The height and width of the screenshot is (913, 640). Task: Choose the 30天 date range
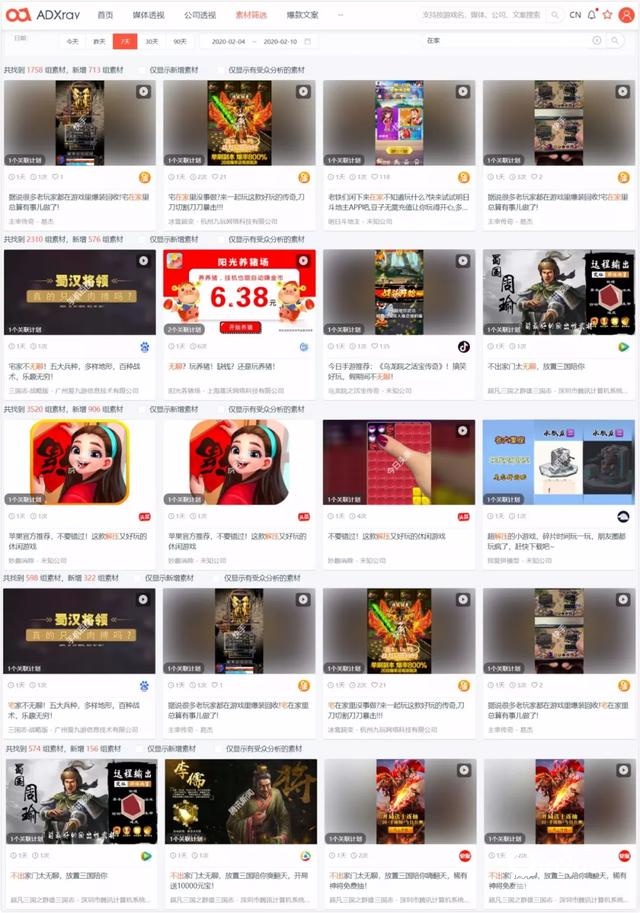[x=151, y=41]
